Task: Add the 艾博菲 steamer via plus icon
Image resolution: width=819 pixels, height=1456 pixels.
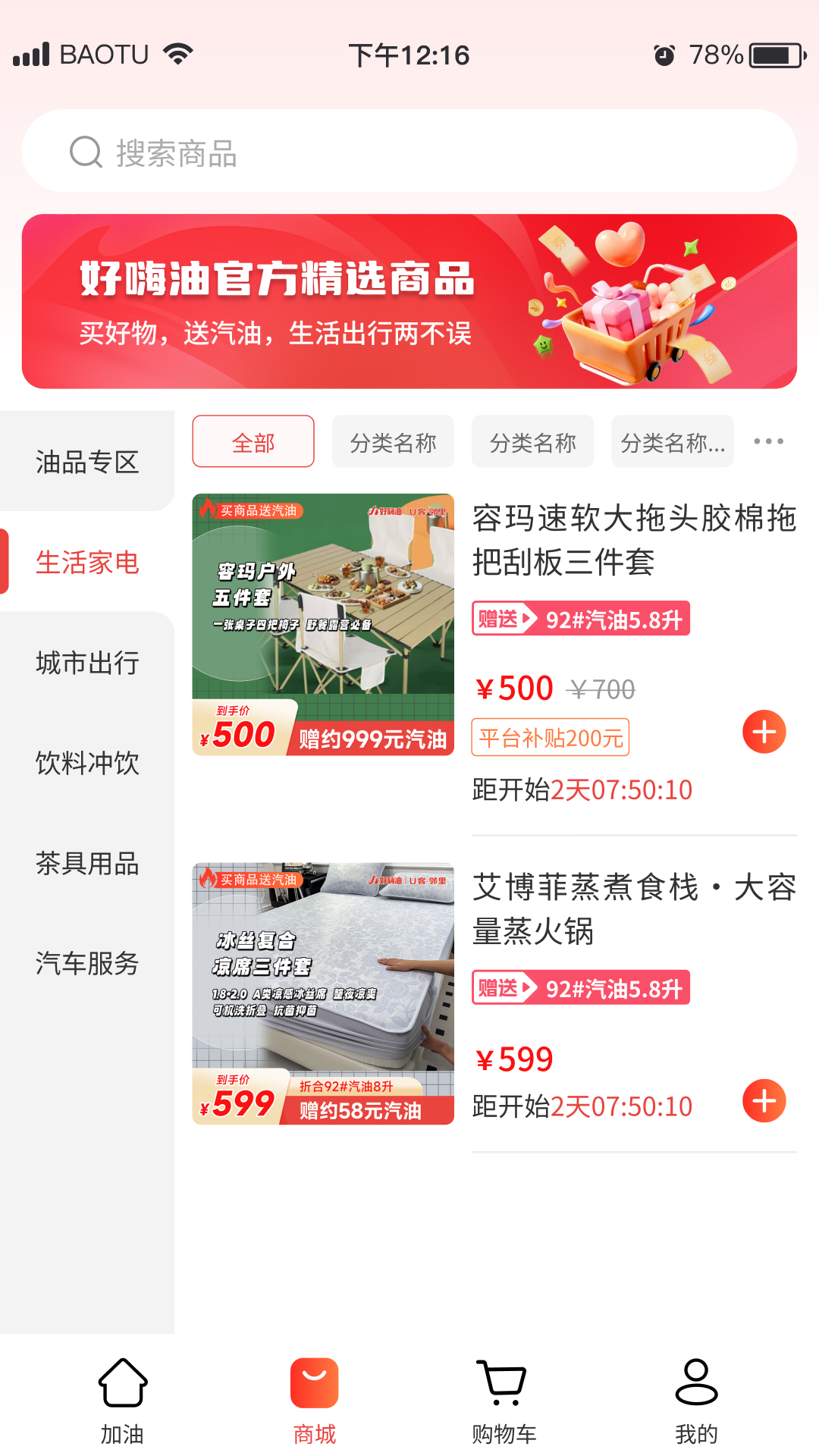Action: pyautogui.click(x=764, y=1103)
